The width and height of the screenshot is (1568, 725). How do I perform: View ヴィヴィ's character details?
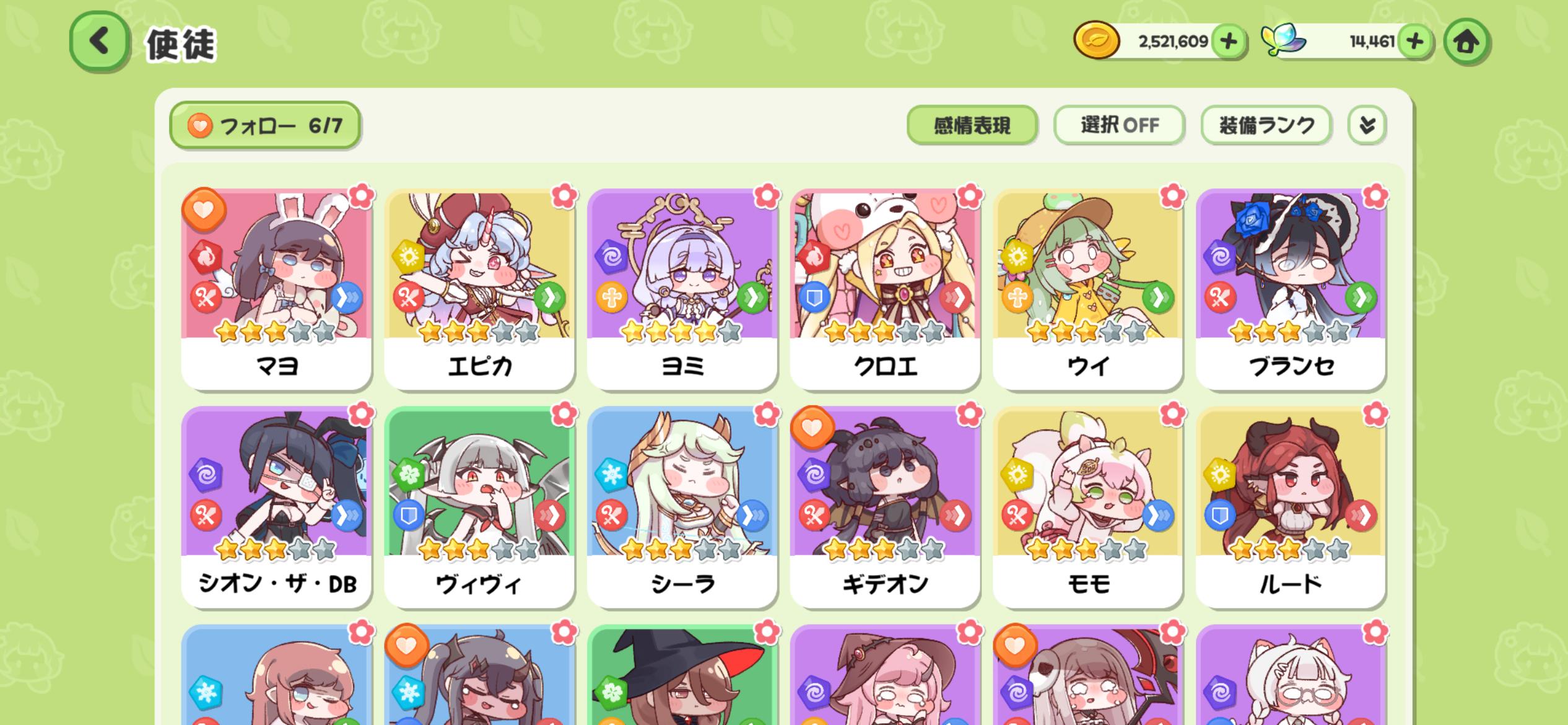point(479,507)
